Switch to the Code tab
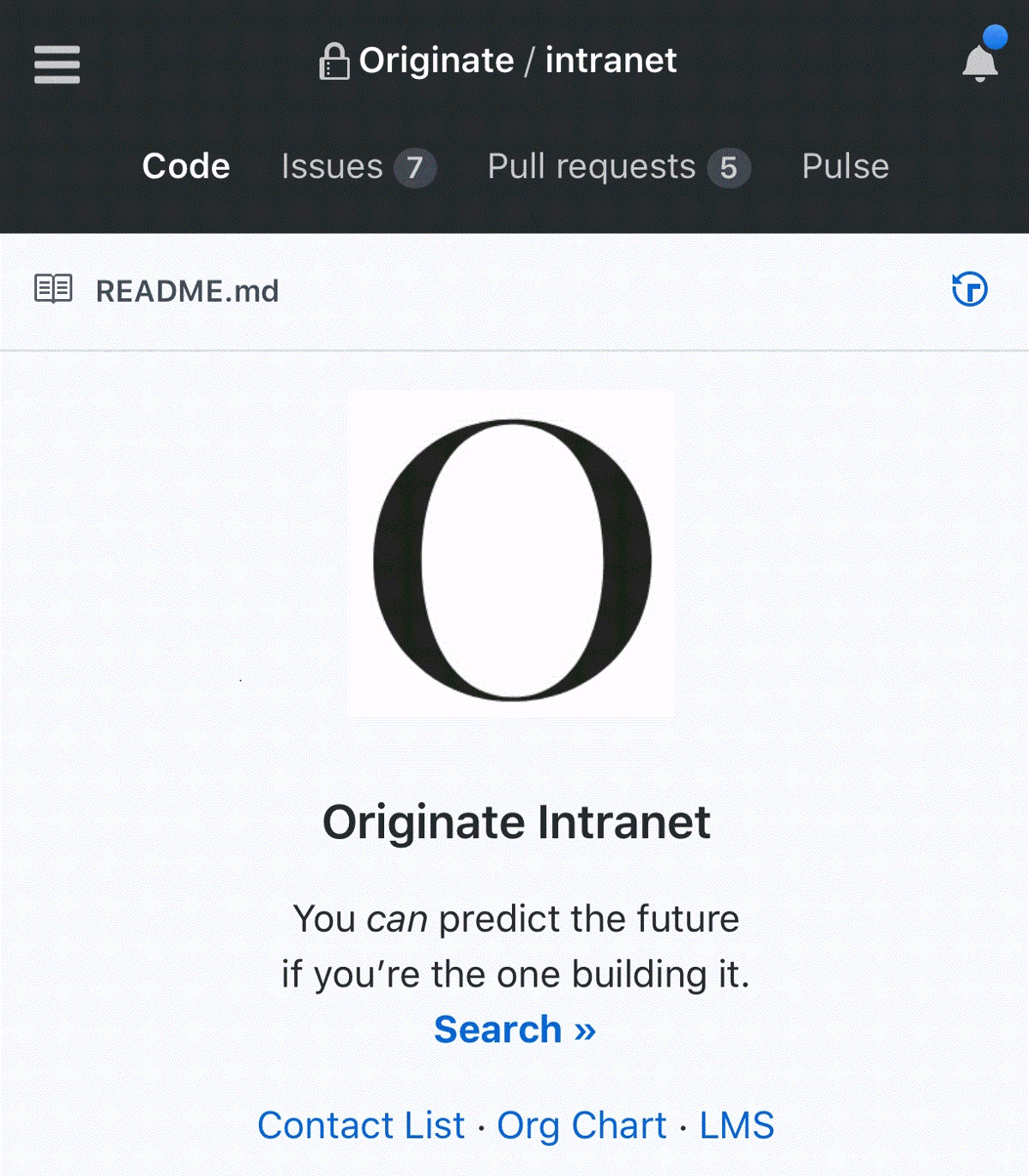 (186, 166)
